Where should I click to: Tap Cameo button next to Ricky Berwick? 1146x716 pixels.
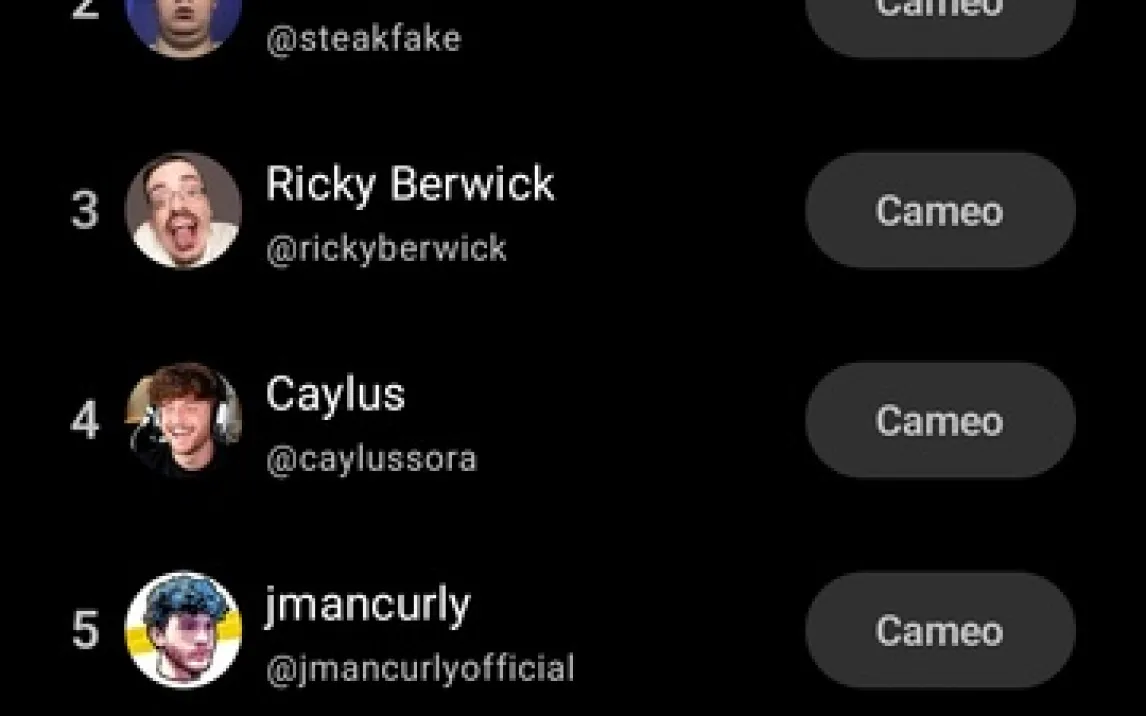pyautogui.click(x=939, y=210)
